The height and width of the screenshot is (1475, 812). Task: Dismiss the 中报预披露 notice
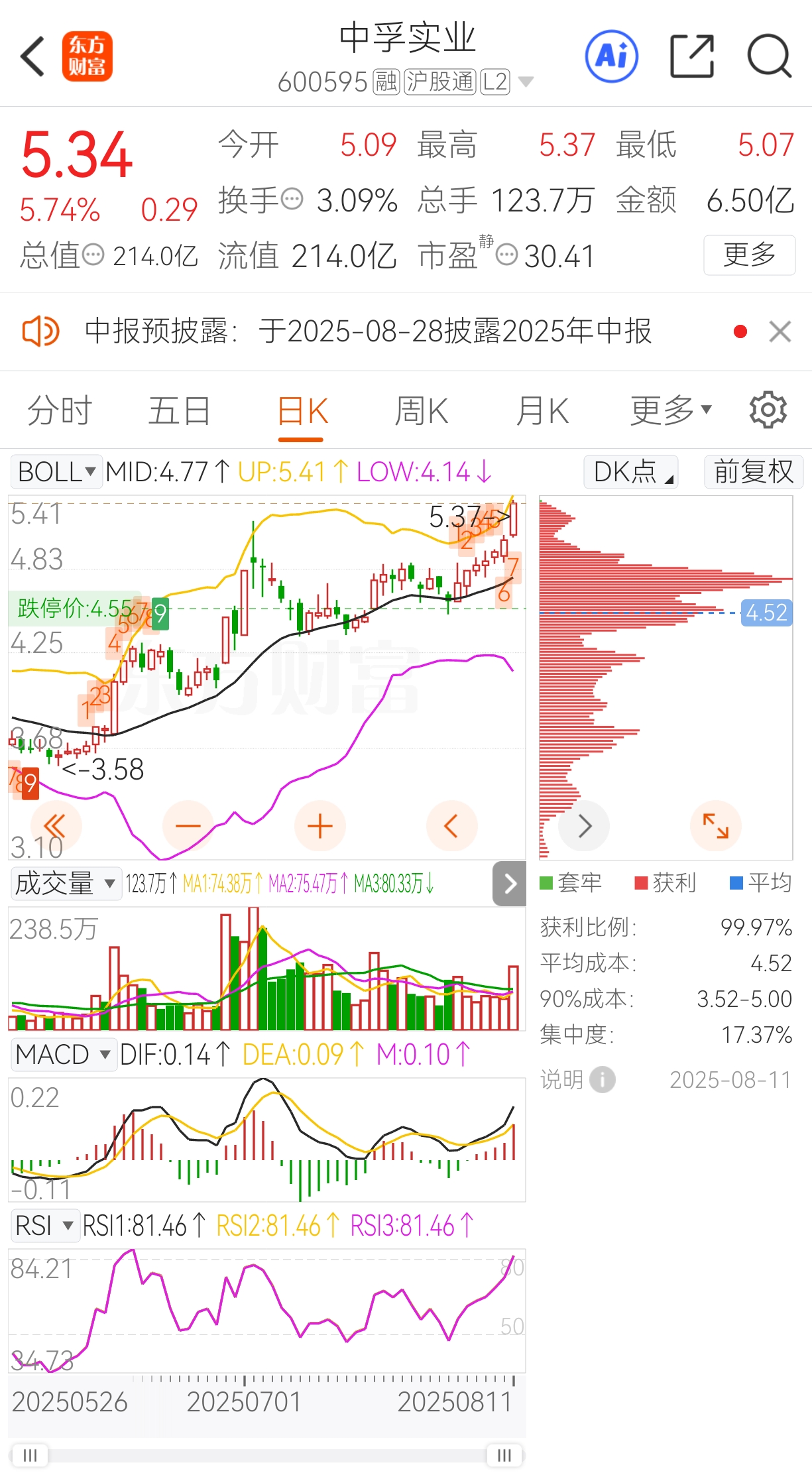(780, 331)
